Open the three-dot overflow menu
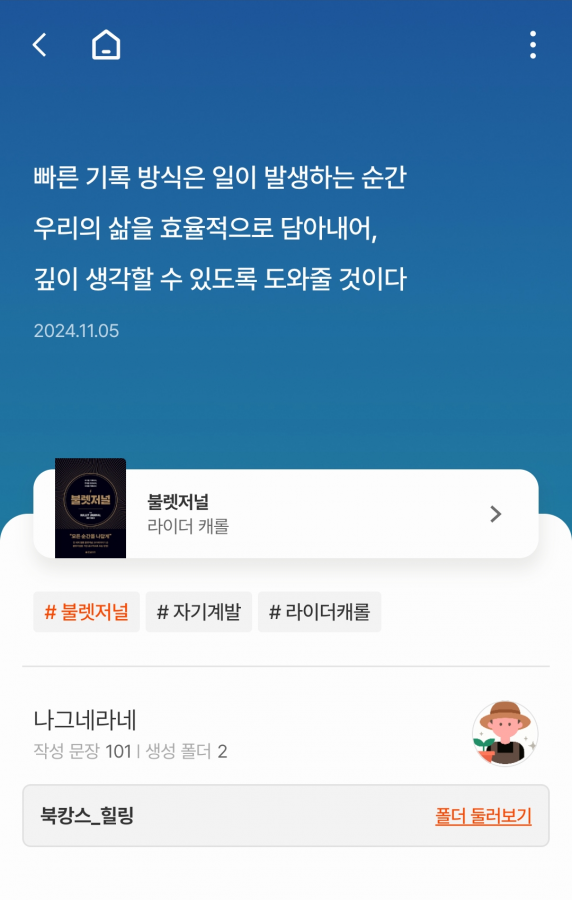The width and height of the screenshot is (572, 900). click(533, 45)
